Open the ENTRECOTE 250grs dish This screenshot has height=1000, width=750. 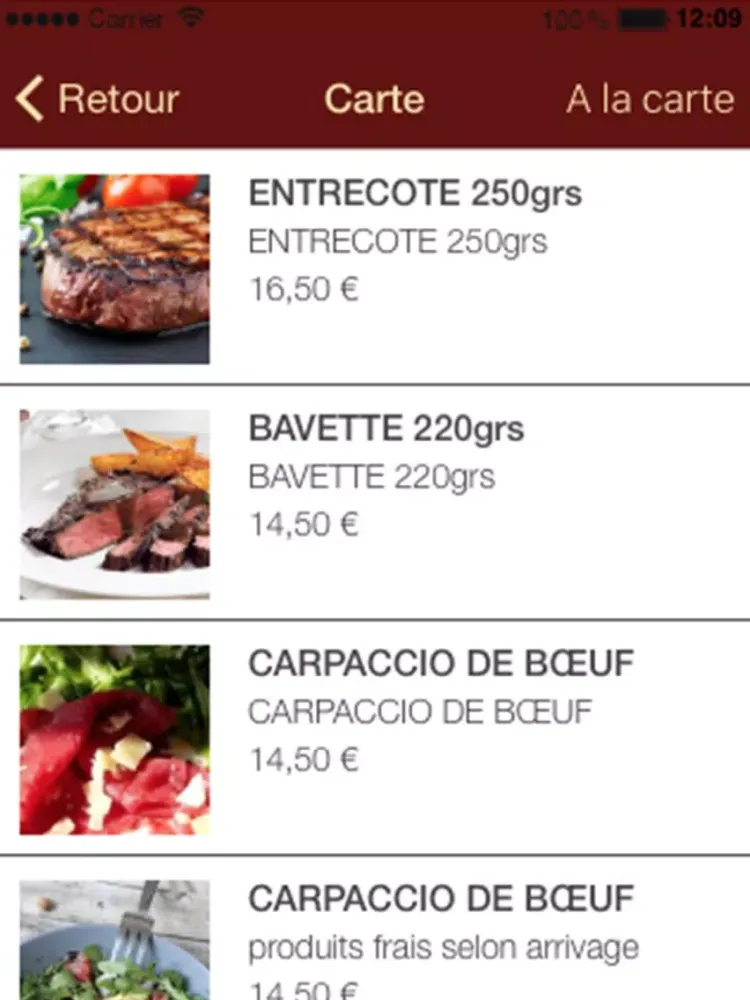[414, 194]
